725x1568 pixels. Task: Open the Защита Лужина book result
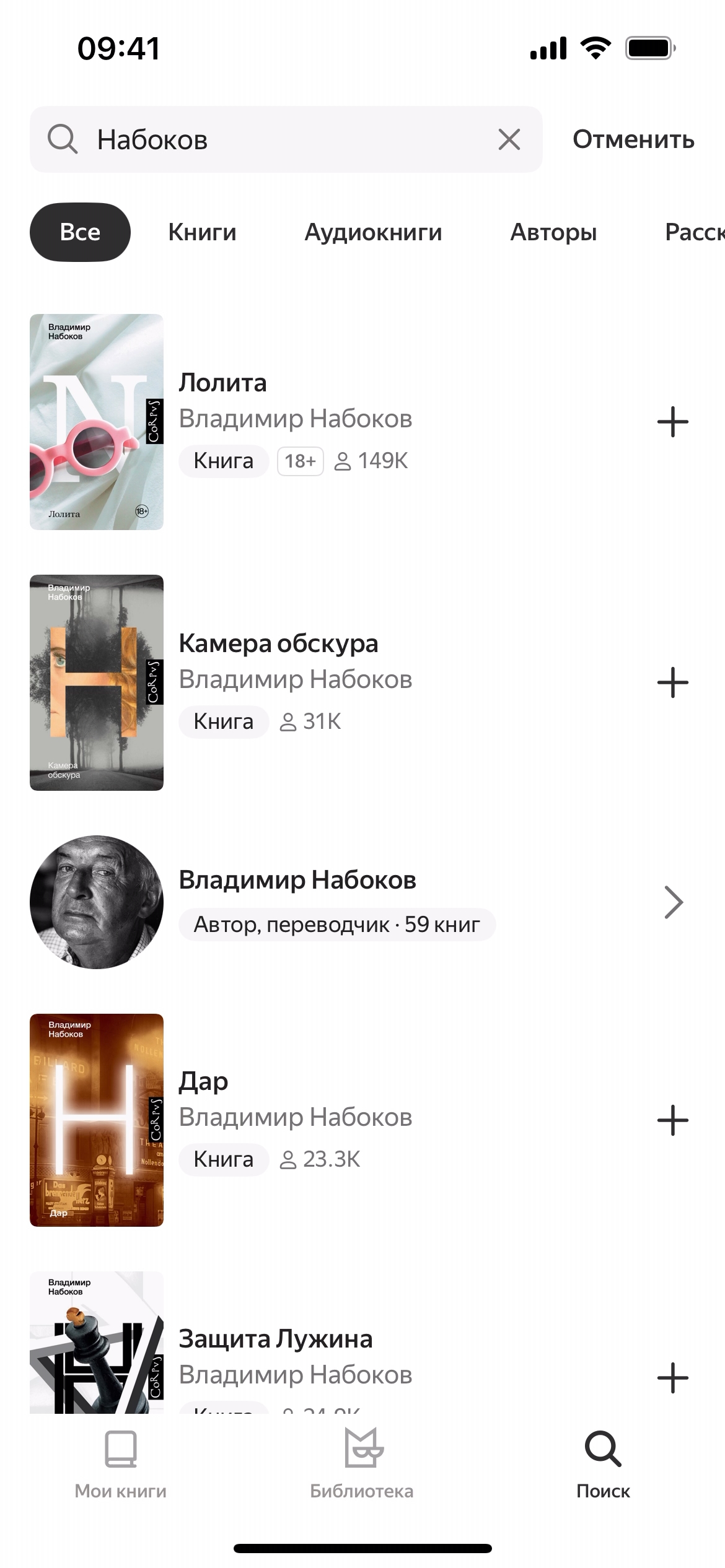click(x=295, y=1356)
